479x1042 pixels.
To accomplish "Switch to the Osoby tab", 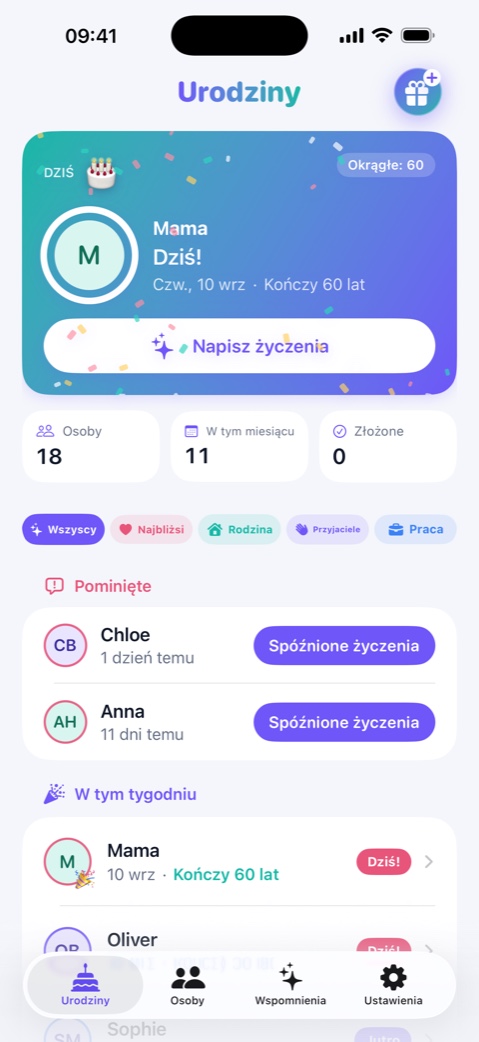I will coord(187,986).
